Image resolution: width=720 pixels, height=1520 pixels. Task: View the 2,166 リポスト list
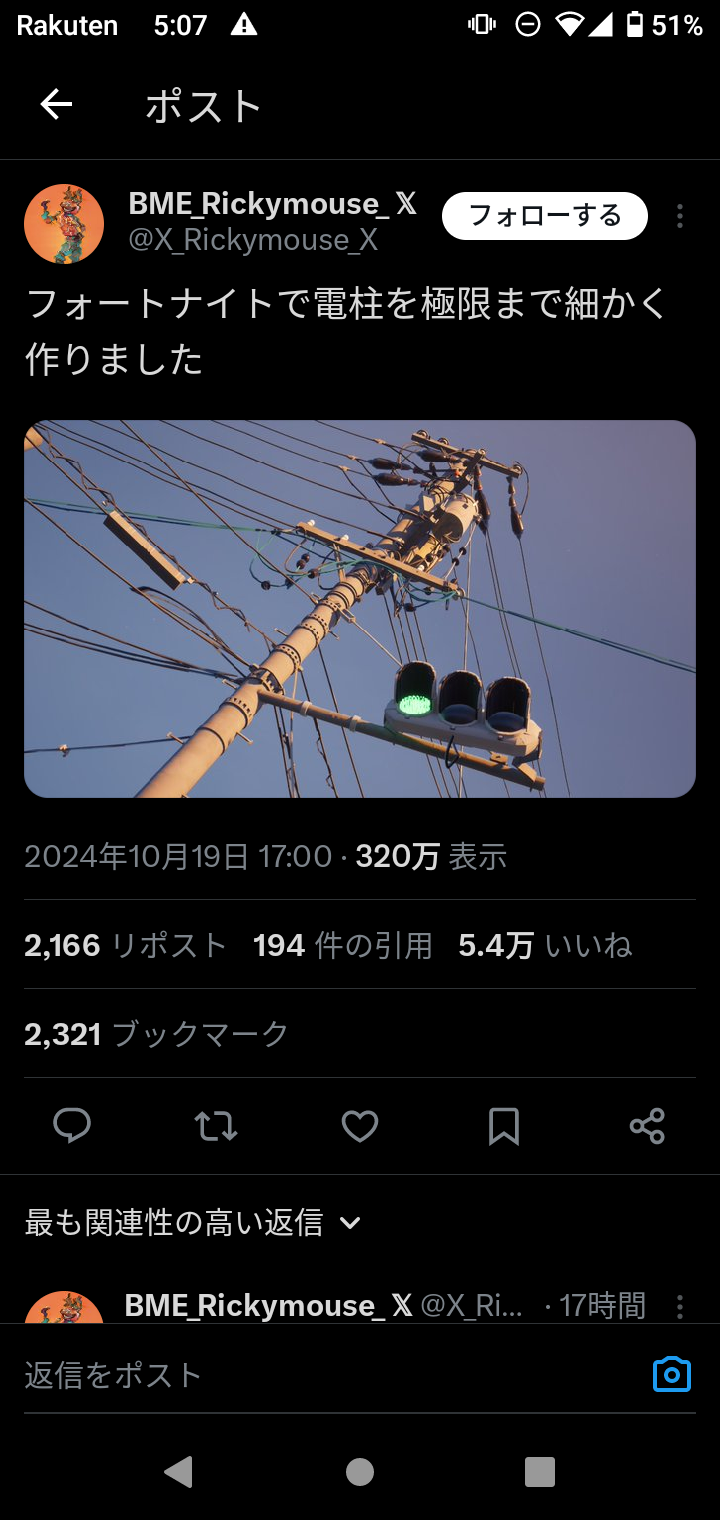[126, 945]
